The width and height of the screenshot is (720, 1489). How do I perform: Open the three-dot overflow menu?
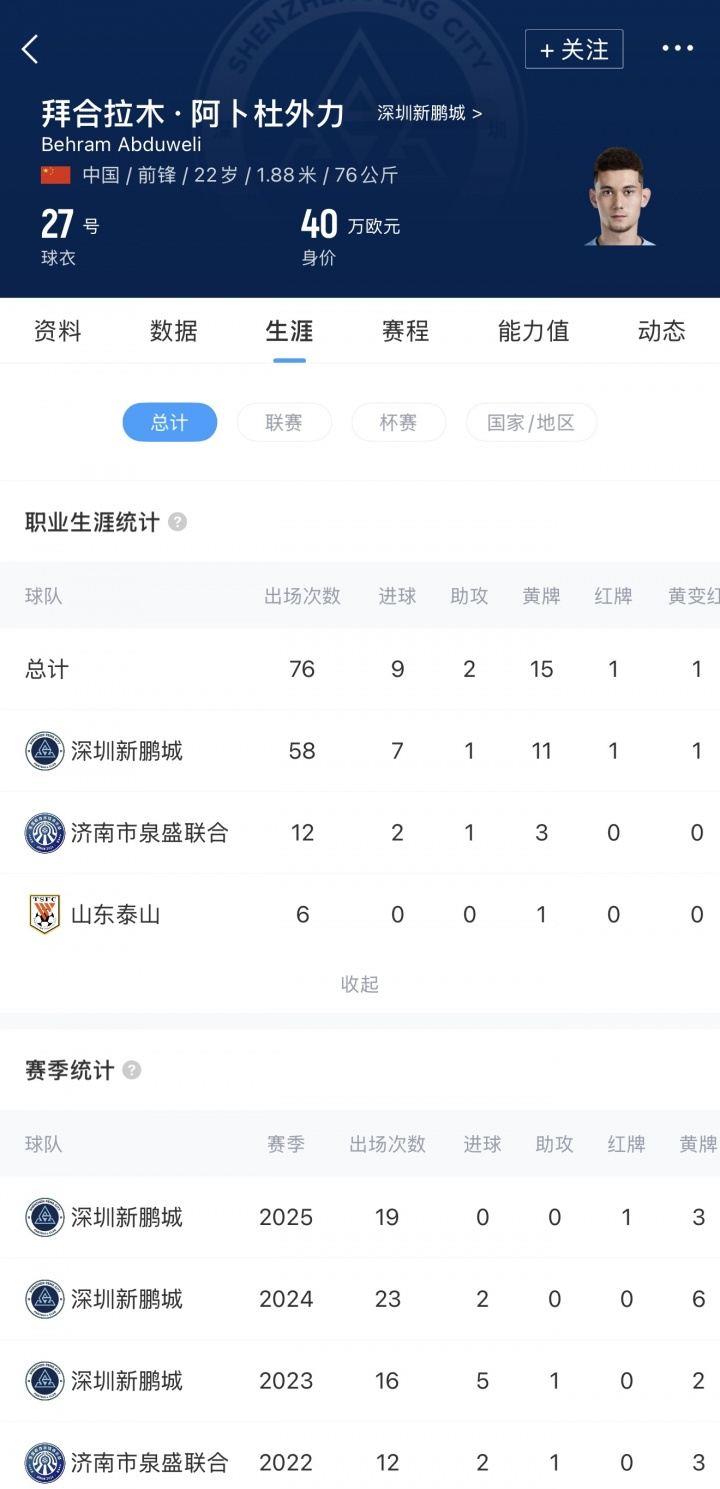[677, 49]
